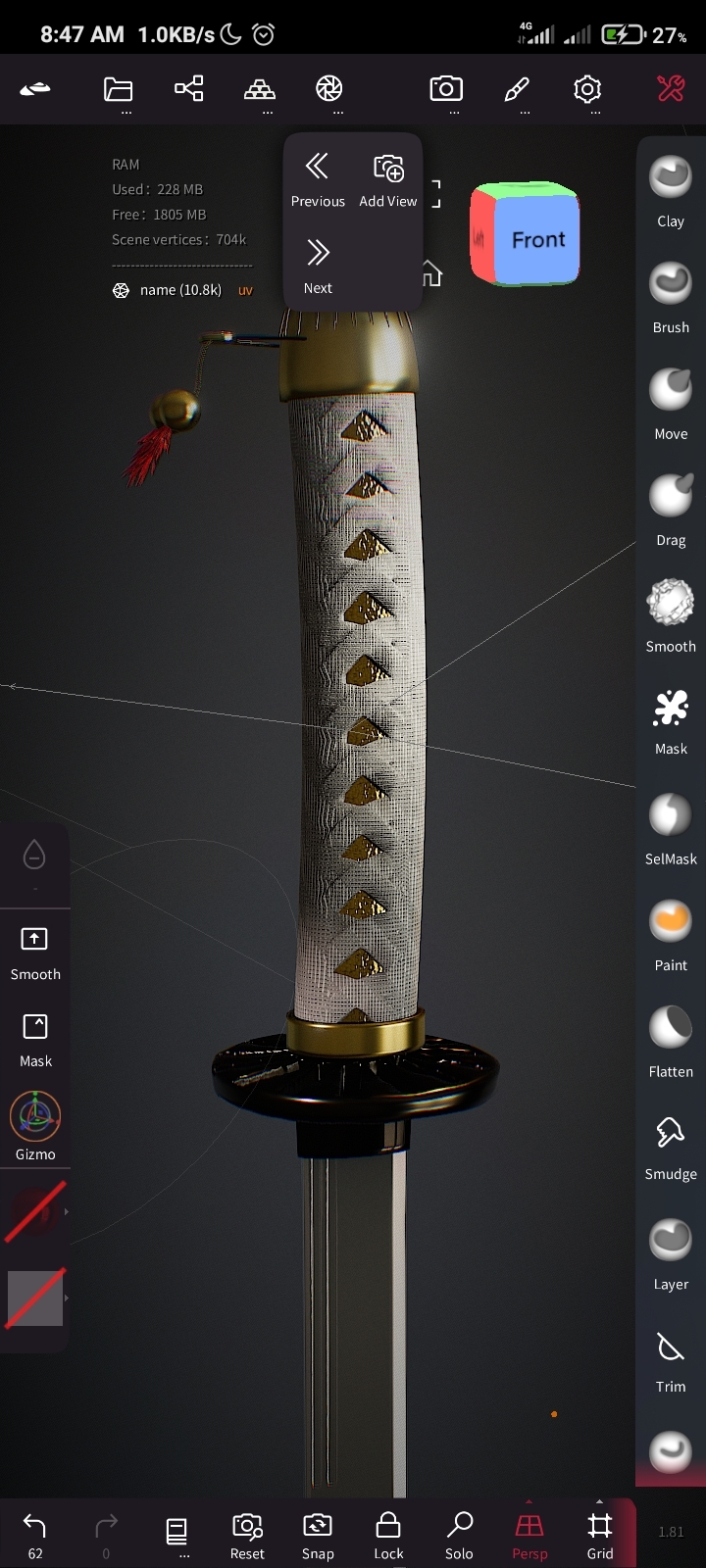Toggle Persp perspective camera
The height and width of the screenshot is (1568, 706).
point(529,1533)
